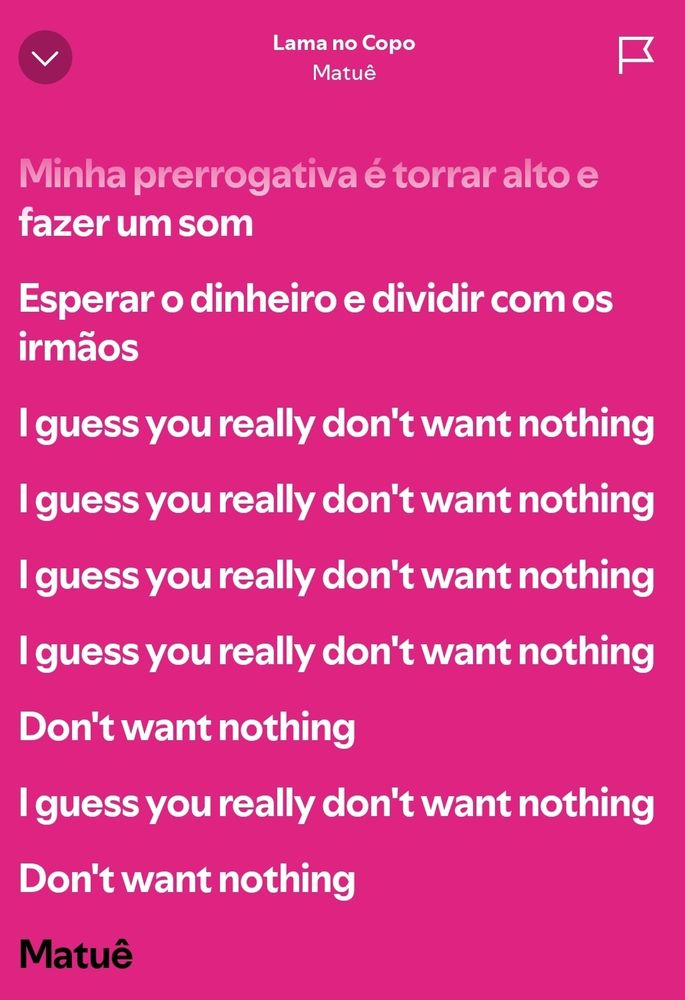Collapse the lyrics view with the down chevron
Viewport: 685px width, 1000px height.
pos(45,57)
